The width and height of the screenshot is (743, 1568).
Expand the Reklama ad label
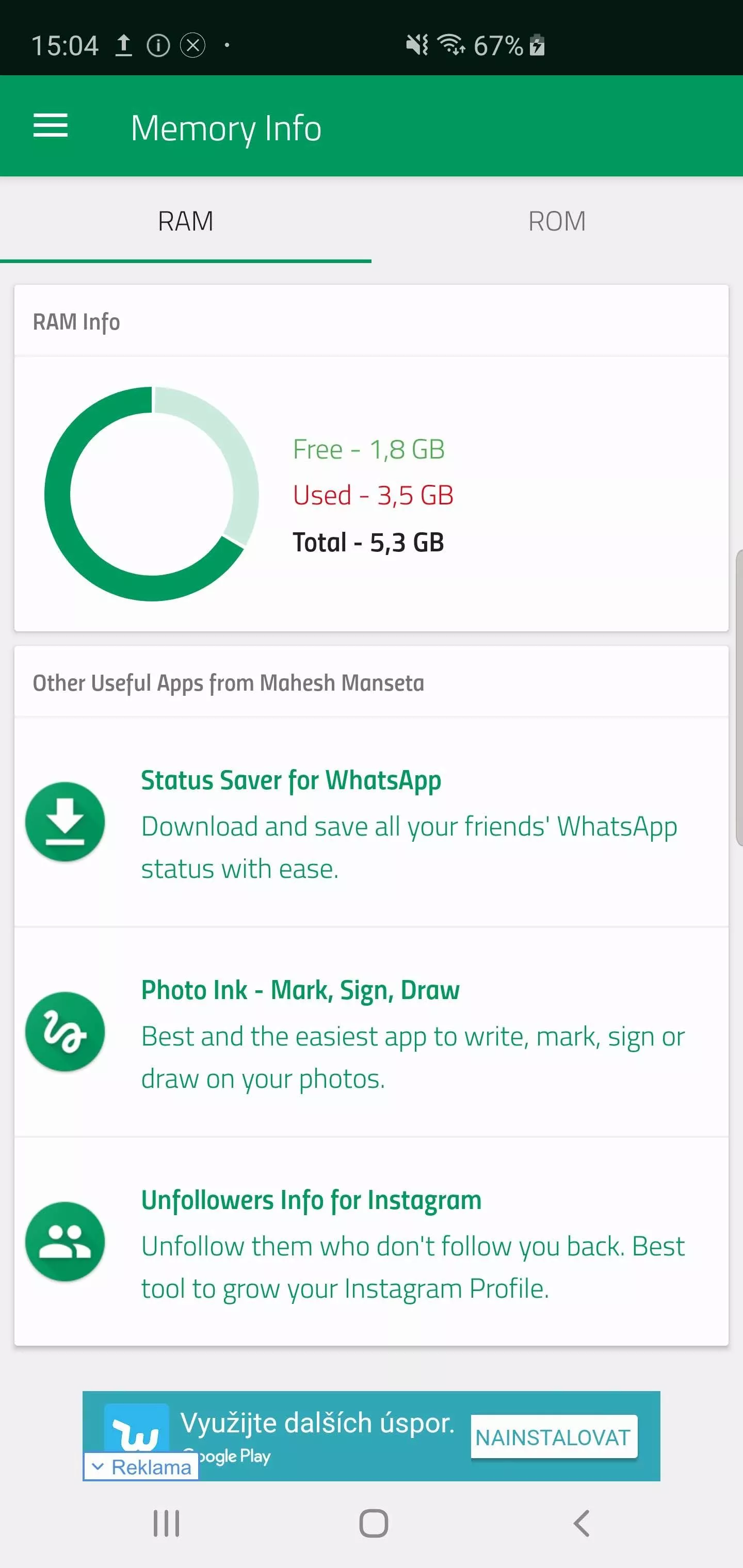point(141,1467)
